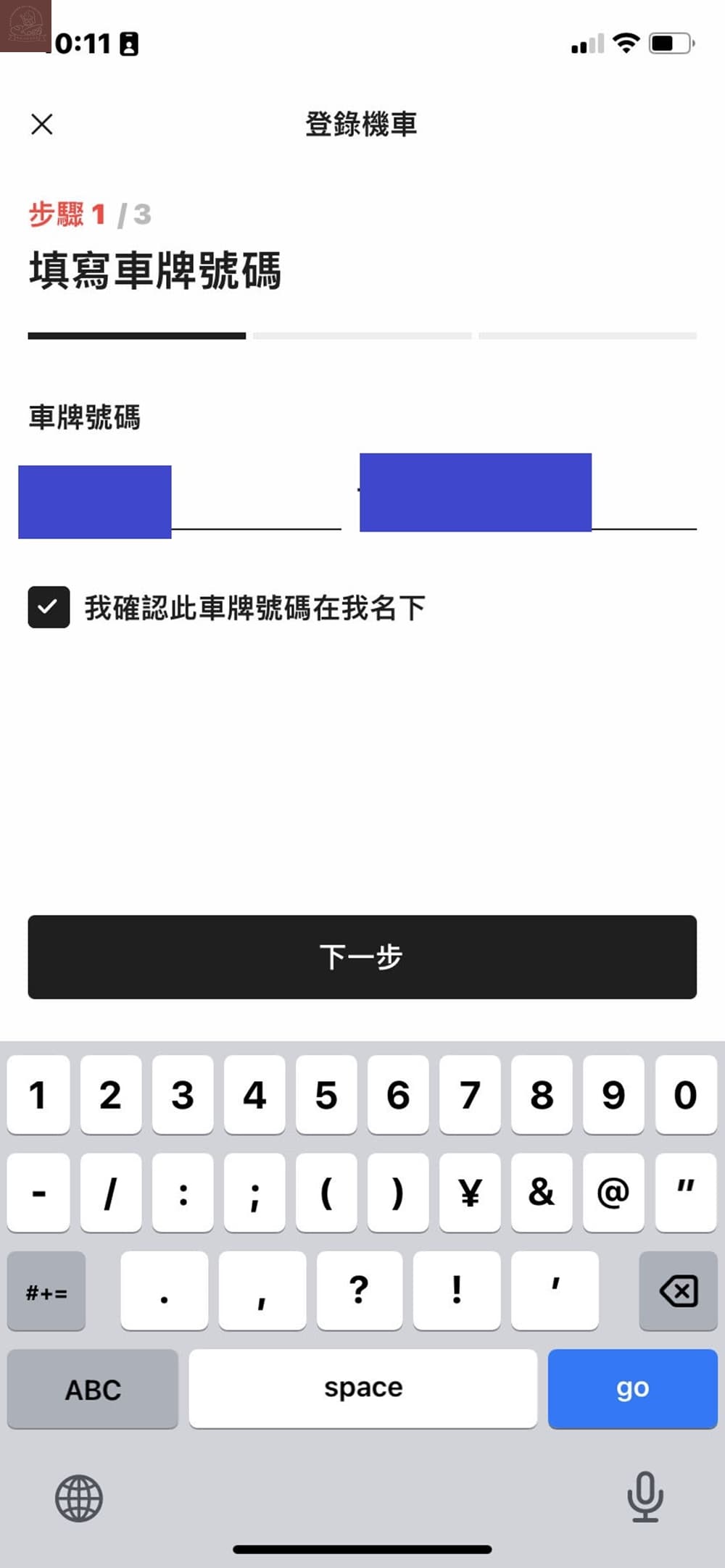Tap the question mark key
Screen dimensions: 725x1568
click(359, 1291)
